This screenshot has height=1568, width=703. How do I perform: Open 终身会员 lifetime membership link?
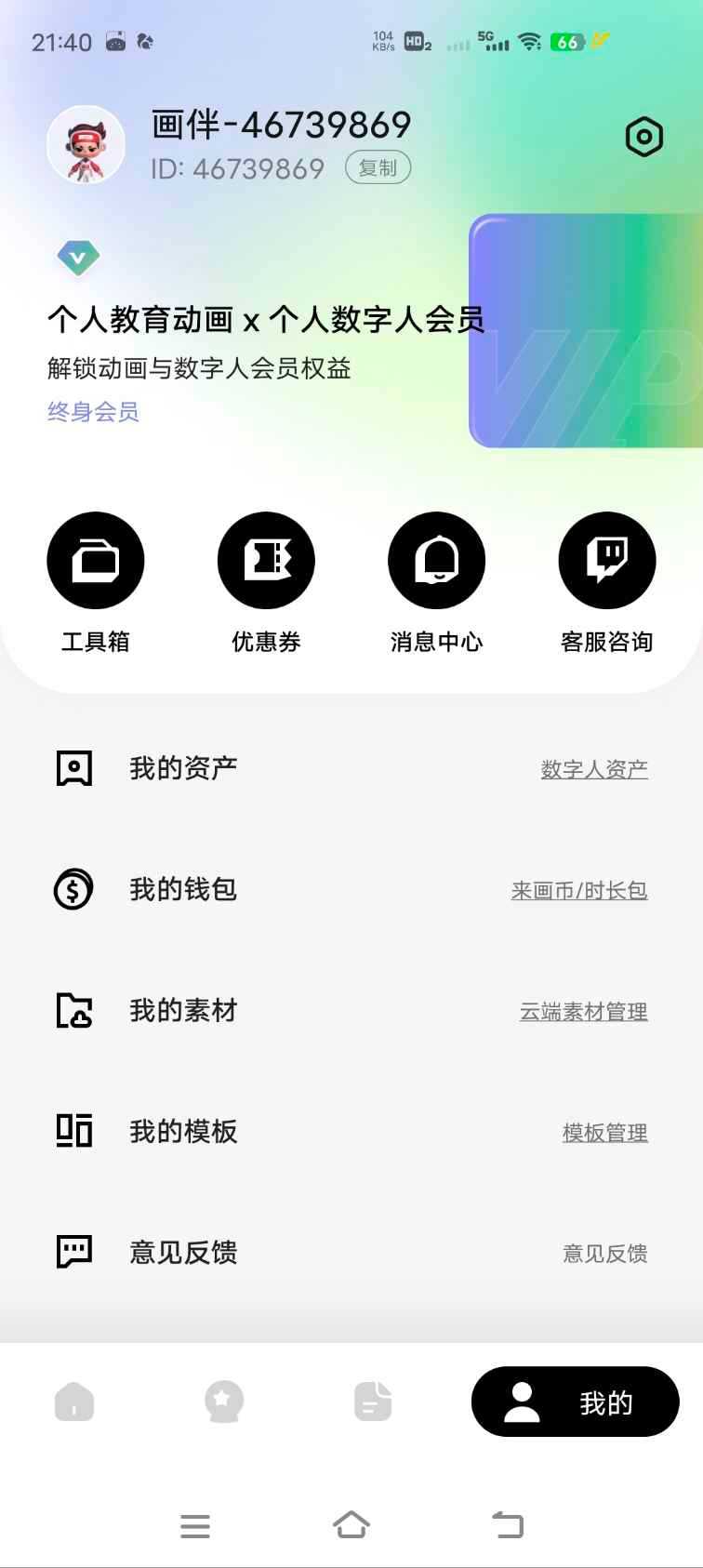coord(92,412)
